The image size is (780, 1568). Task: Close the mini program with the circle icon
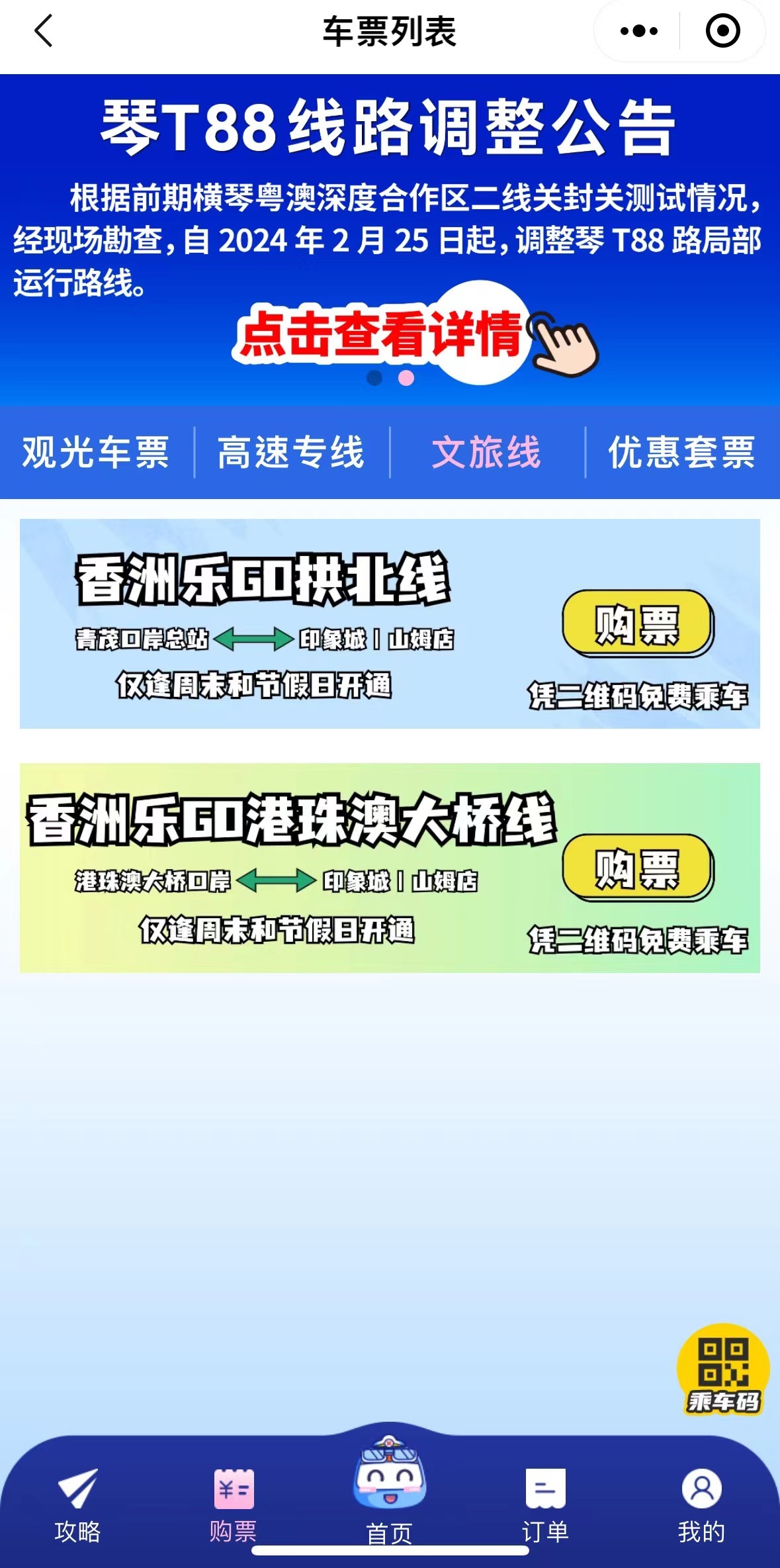click(722, 31)
